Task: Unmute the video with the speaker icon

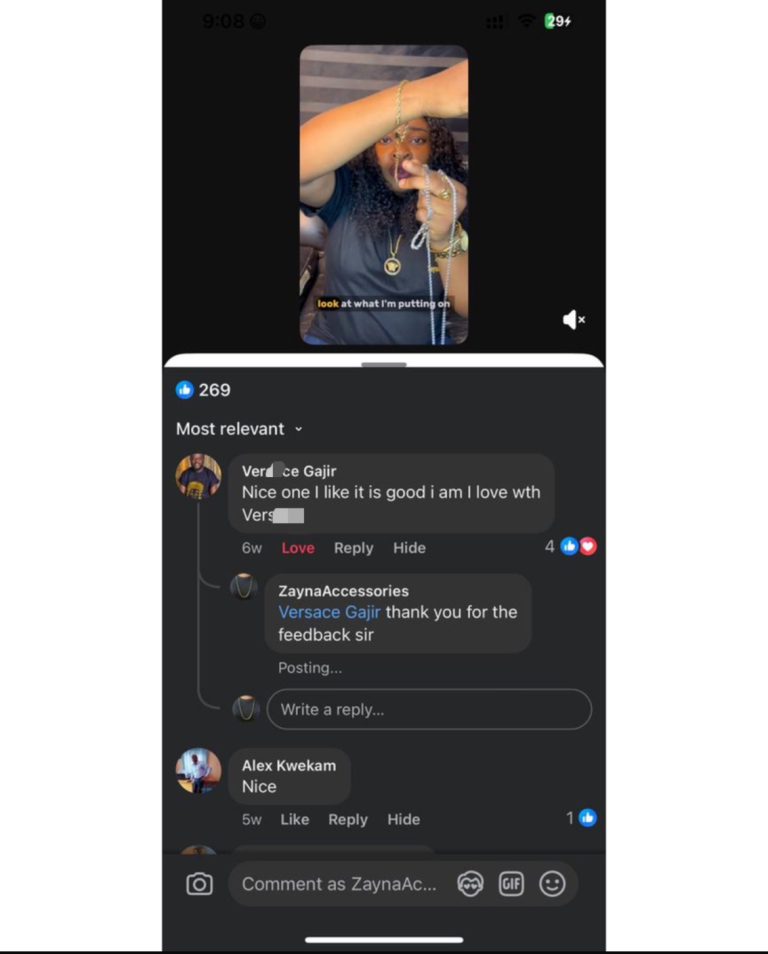Action: (x=573, y=320)
